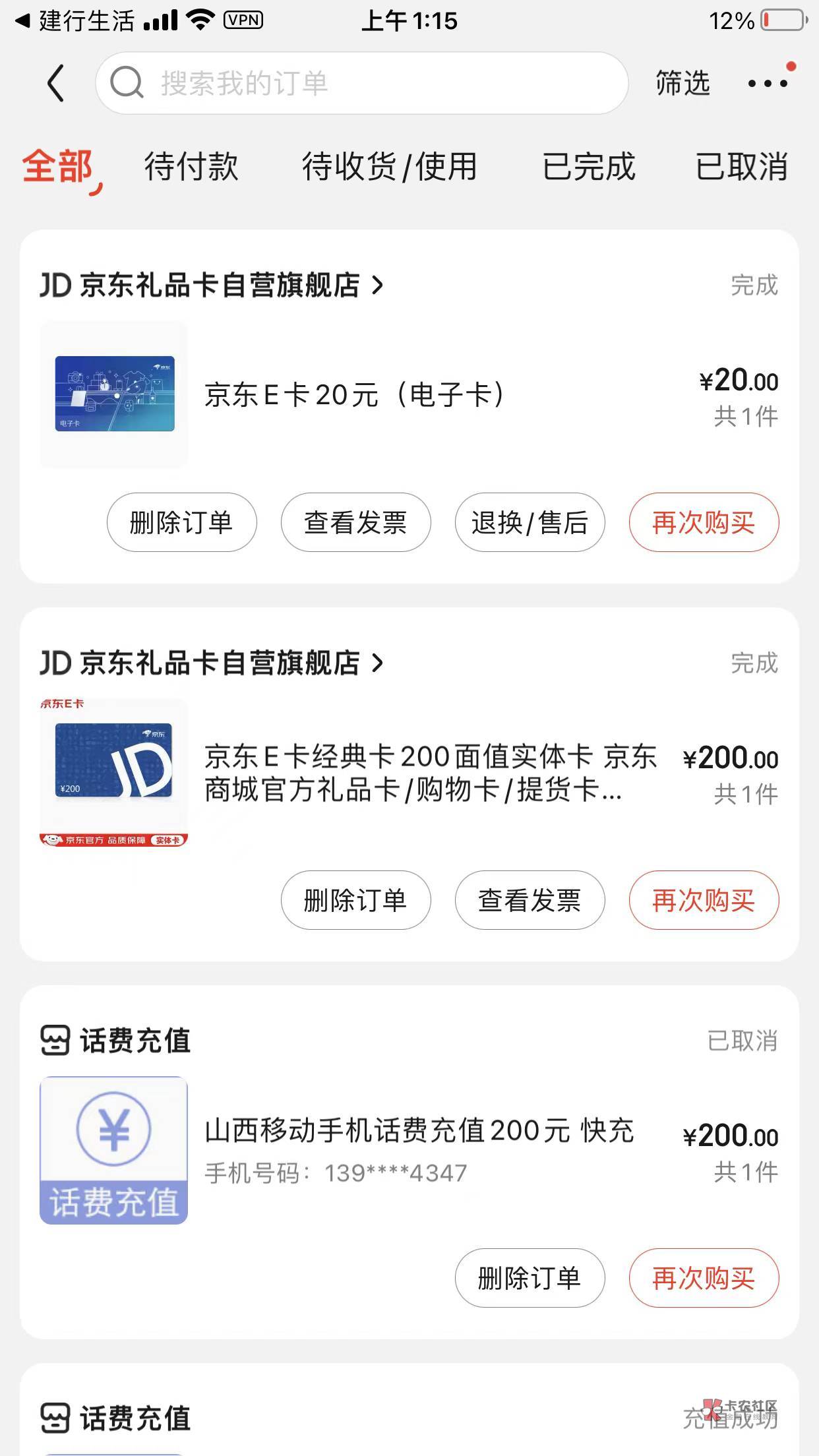Screen dimensions: 819x1456
Task: Open 退换/售后 for the 京东E卡20元 order
Action: [530, 522]
